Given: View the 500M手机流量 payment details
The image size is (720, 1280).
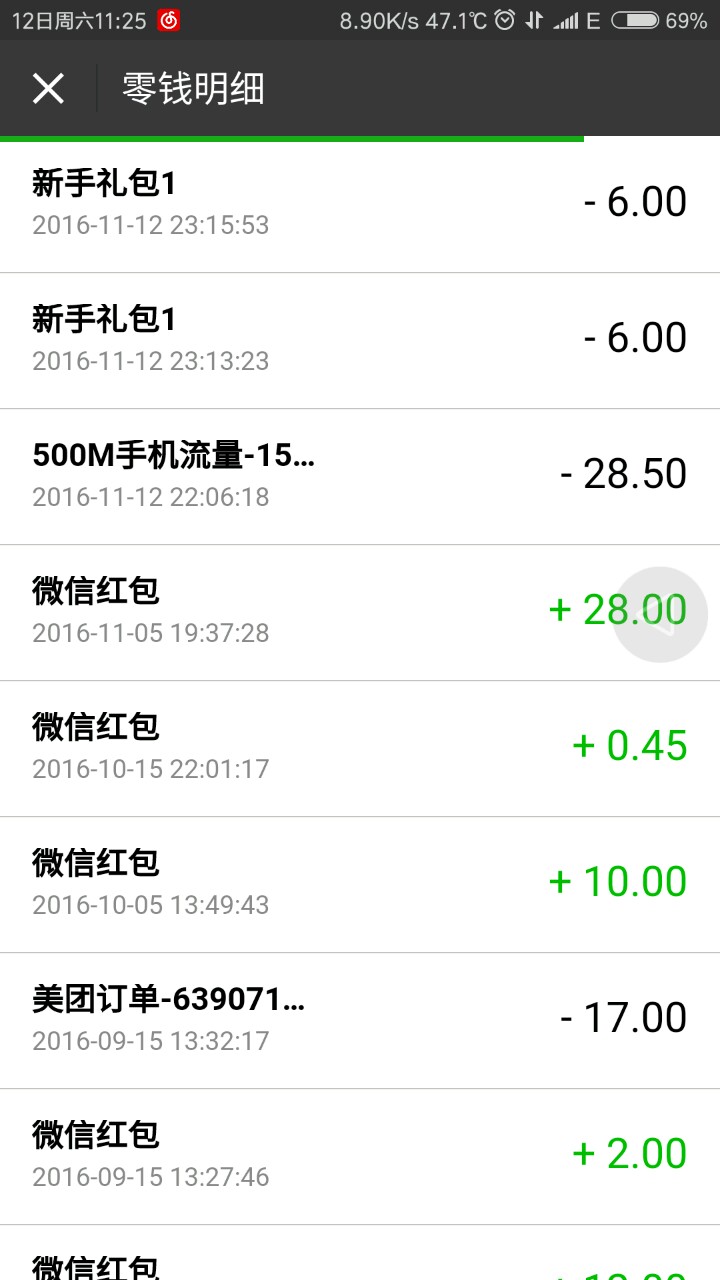Looking at the screenshot, I should click(300, 476).
